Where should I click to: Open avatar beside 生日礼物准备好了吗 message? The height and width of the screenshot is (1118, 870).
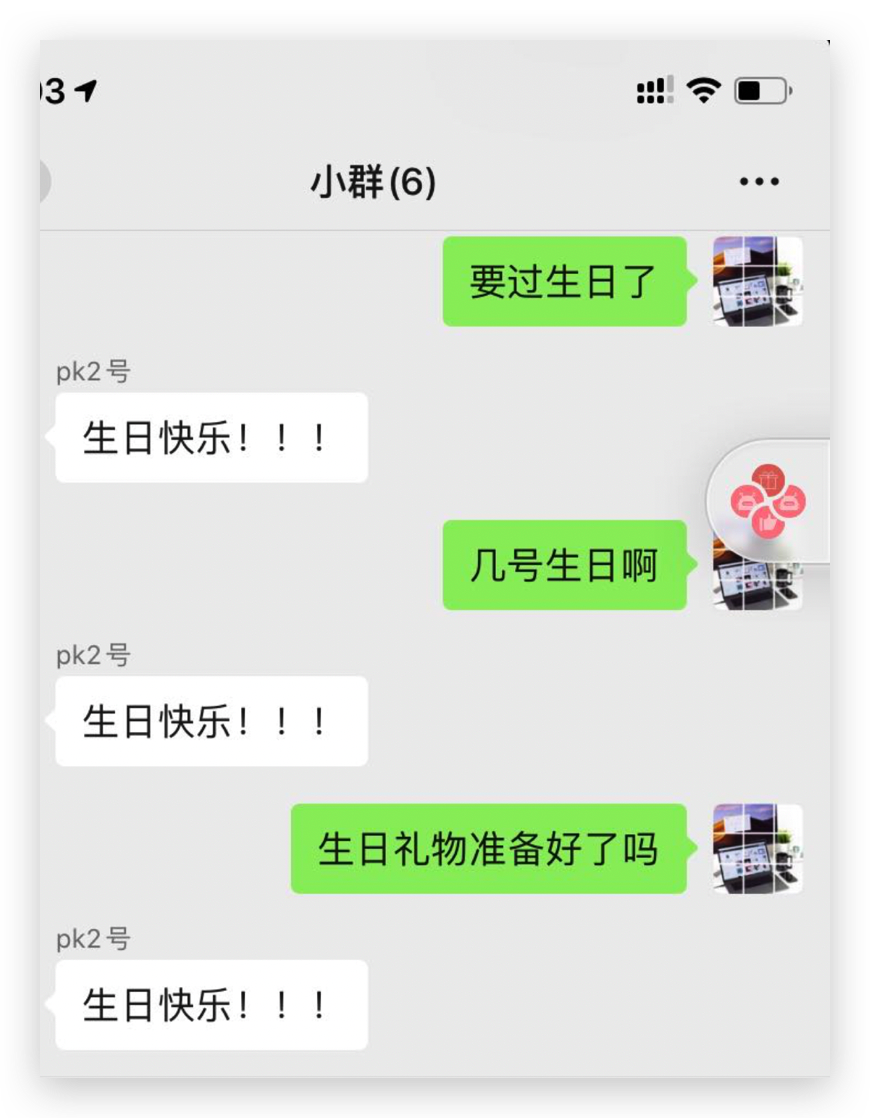click(757, 849)
